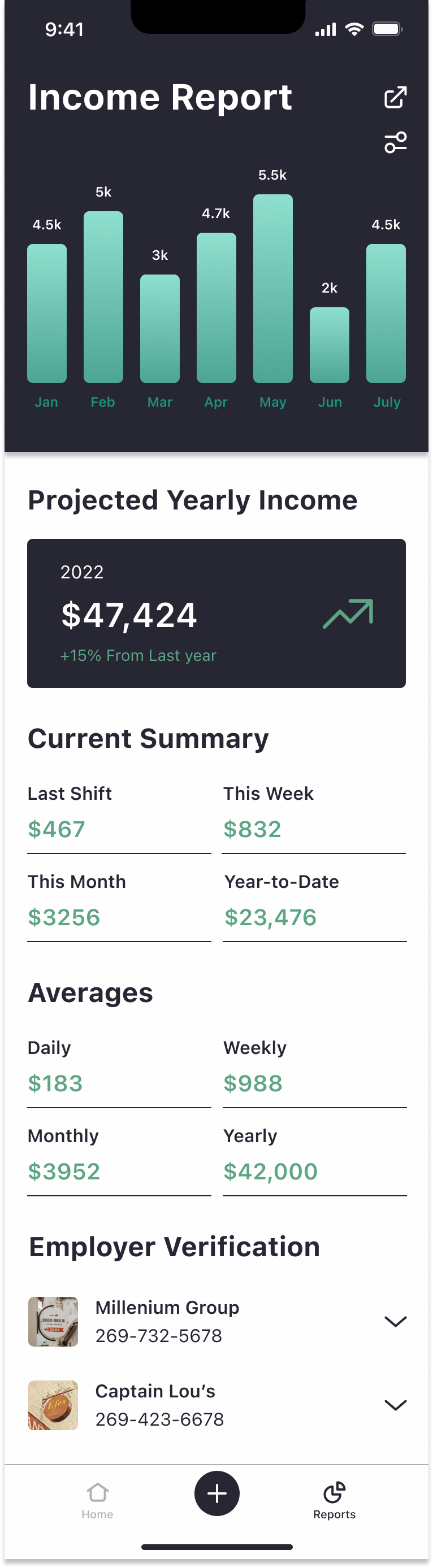
Task: Switch to the Reports tab
Action: click(x=334, y=1500)
